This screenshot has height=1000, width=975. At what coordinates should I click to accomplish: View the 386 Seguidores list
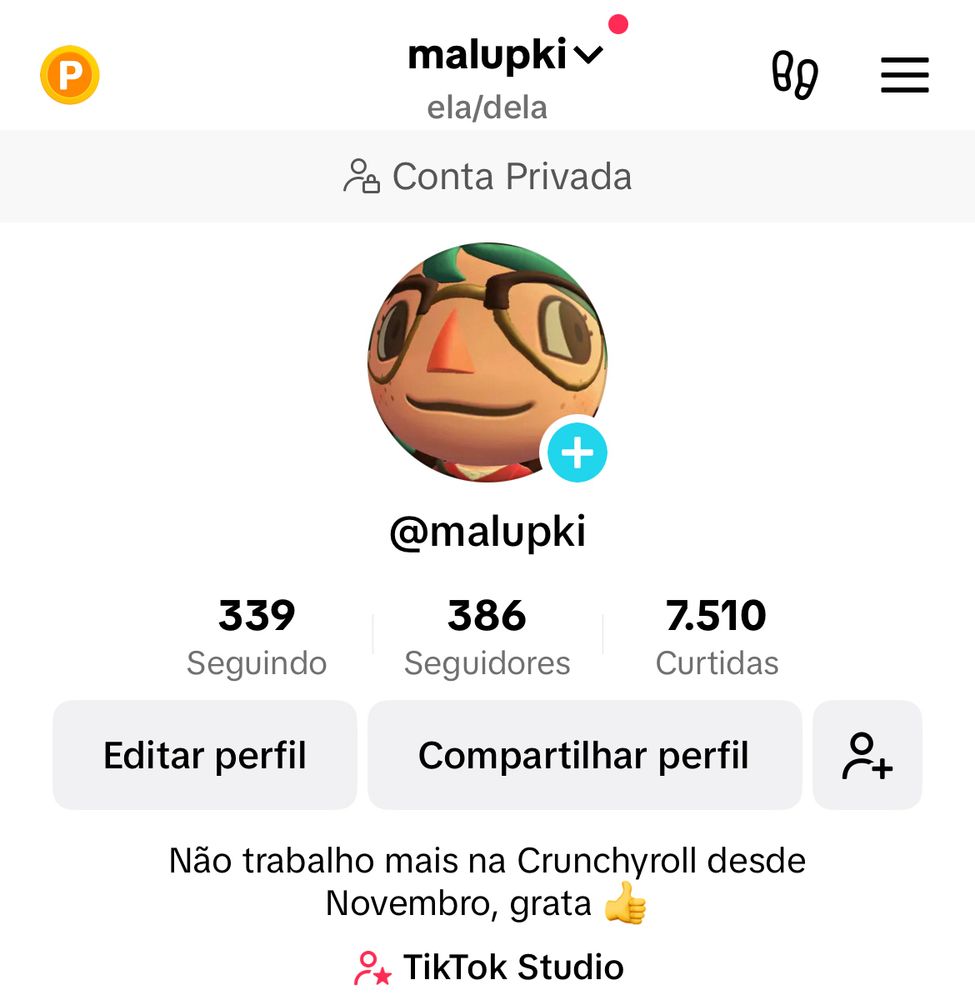tap(487, 637)
